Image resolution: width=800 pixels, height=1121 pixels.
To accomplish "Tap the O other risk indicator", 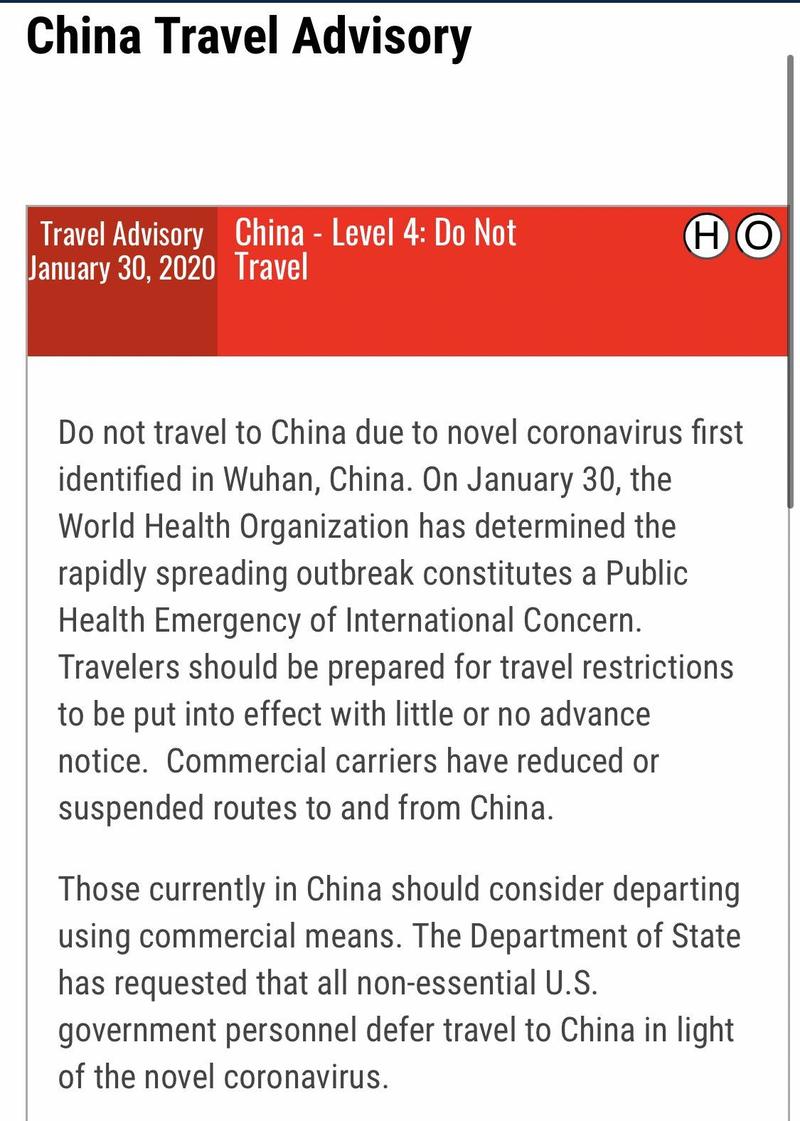I will pos(759,237).
